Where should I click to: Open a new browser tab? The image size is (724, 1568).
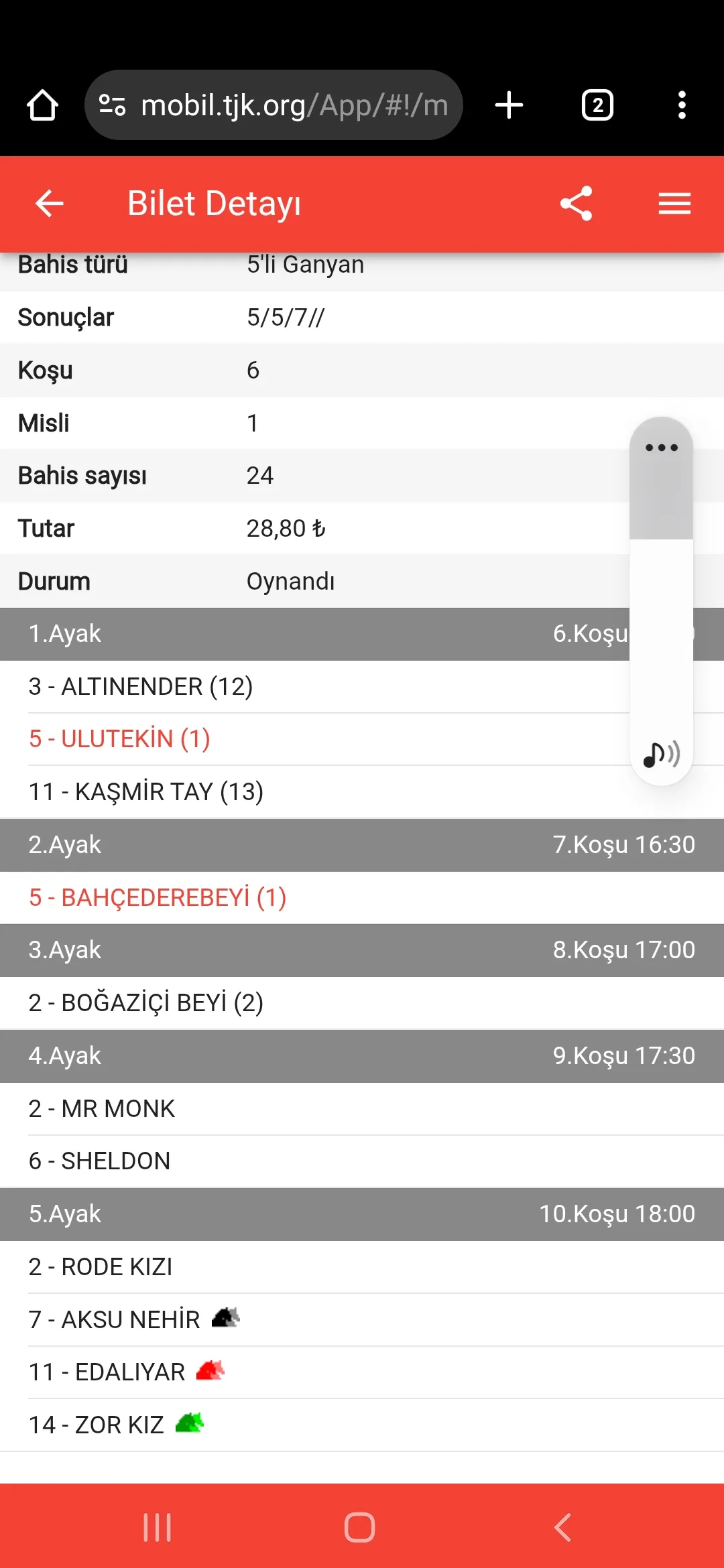(x=509, y=105)
